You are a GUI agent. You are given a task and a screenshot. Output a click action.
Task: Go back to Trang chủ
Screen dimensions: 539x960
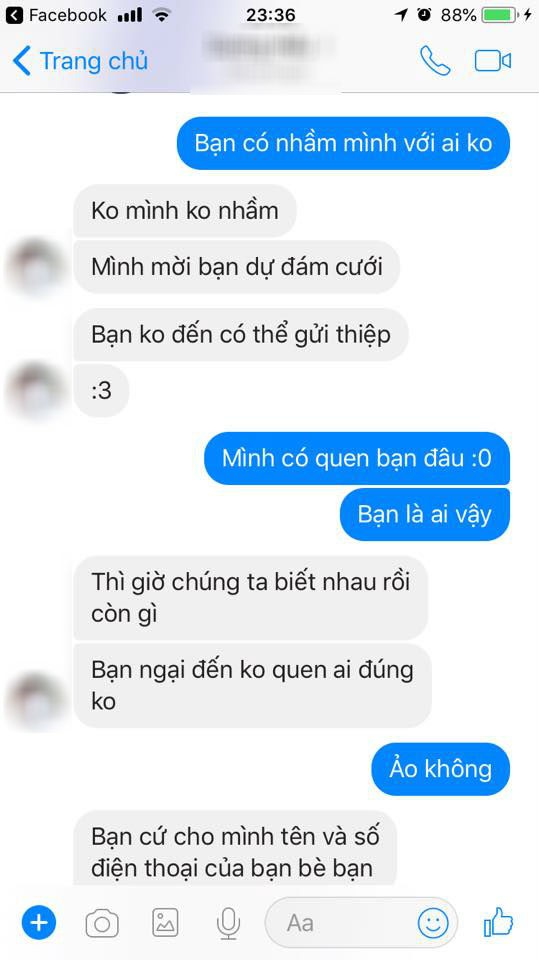[80, 61]
